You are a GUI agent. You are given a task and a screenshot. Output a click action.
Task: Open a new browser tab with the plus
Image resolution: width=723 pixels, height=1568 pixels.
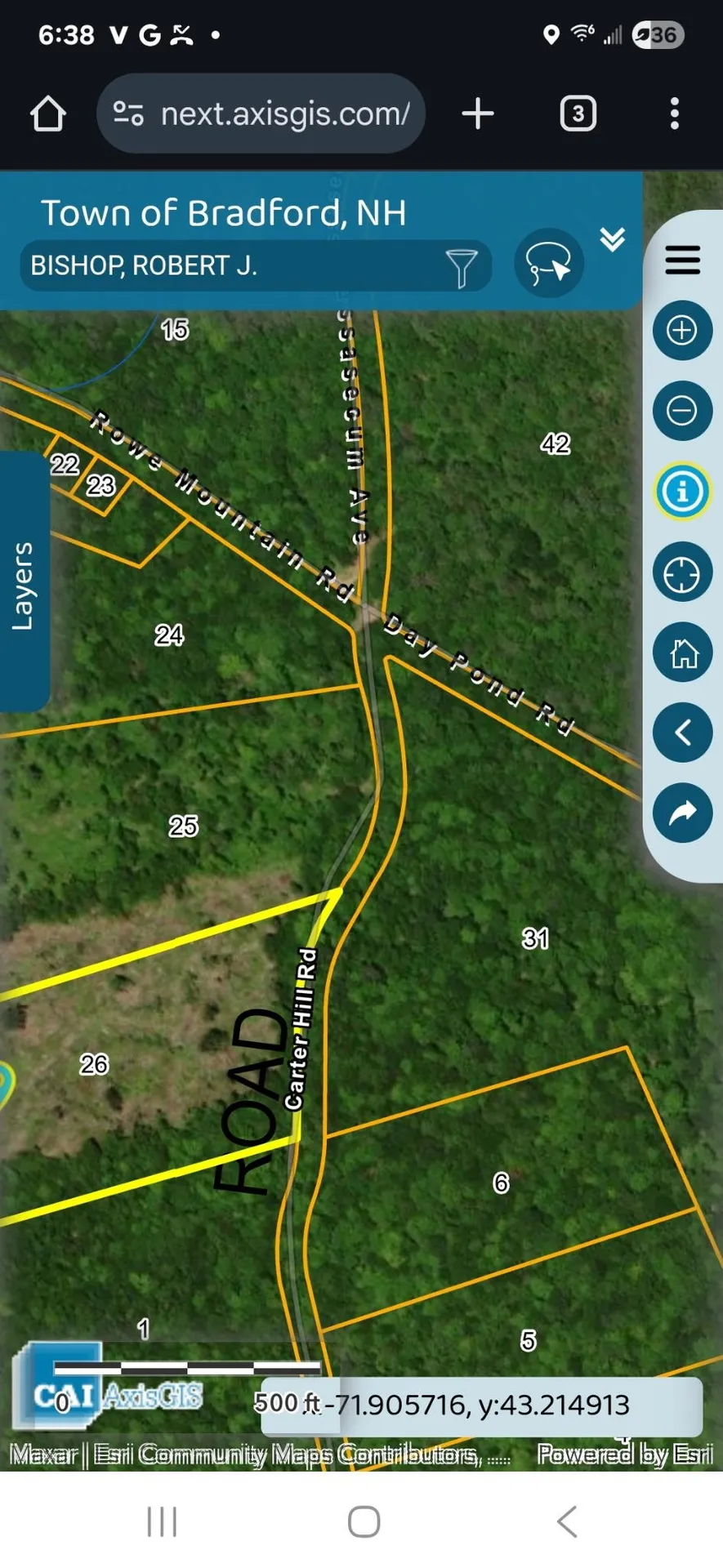[478, 114]
